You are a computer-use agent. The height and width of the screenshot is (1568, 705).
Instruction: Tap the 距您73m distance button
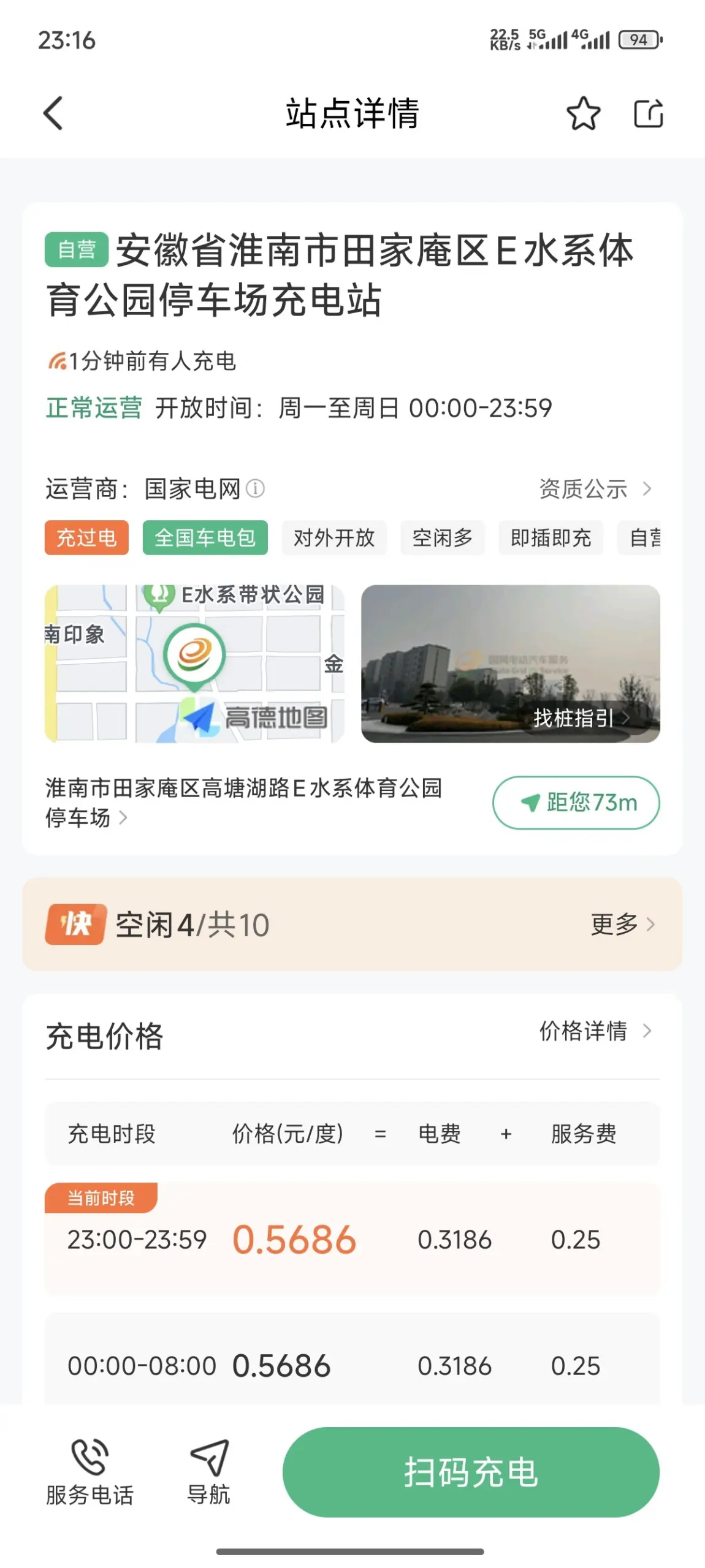pos(576,802)
